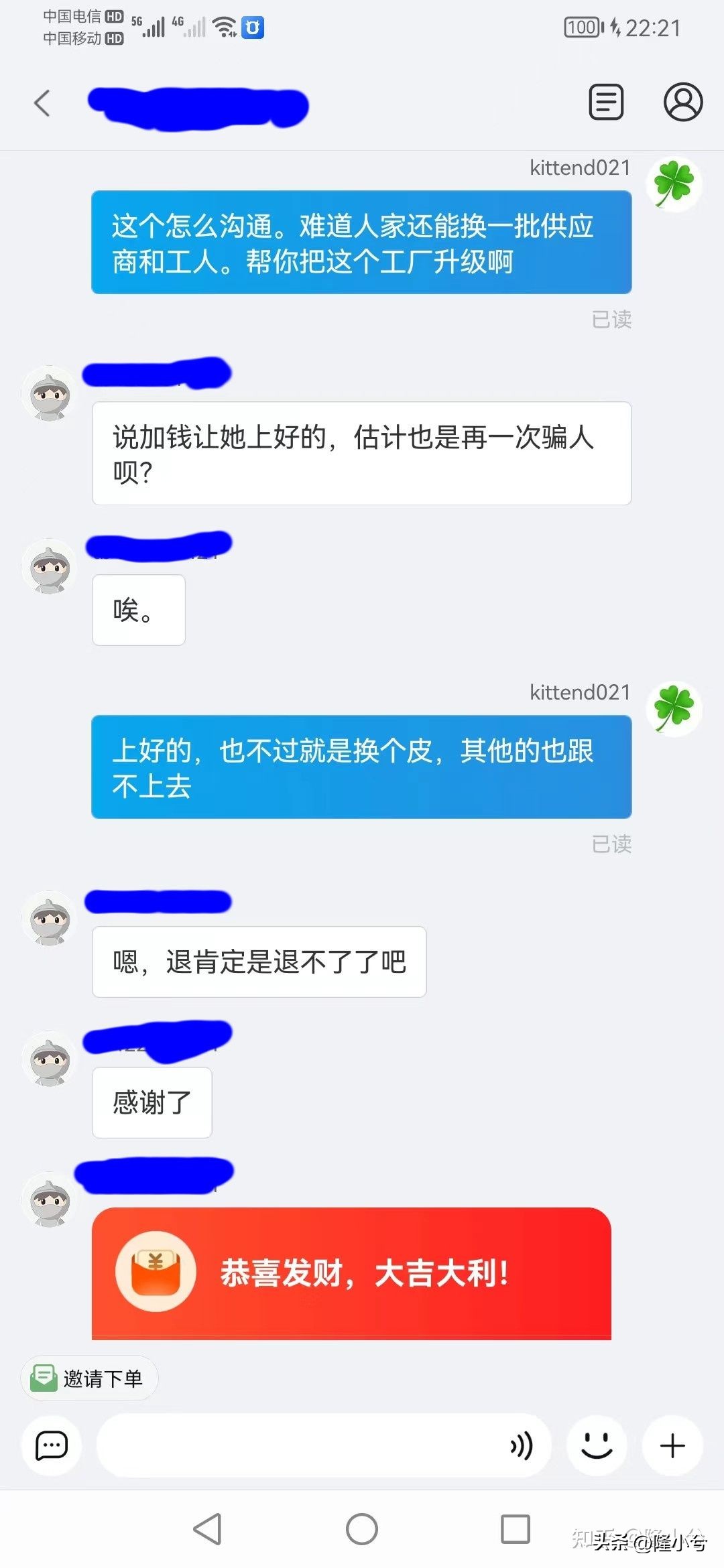This screenshot has width=724, height=1568.
Task: Open the order list icon at top right
Action: click(605, 103)
